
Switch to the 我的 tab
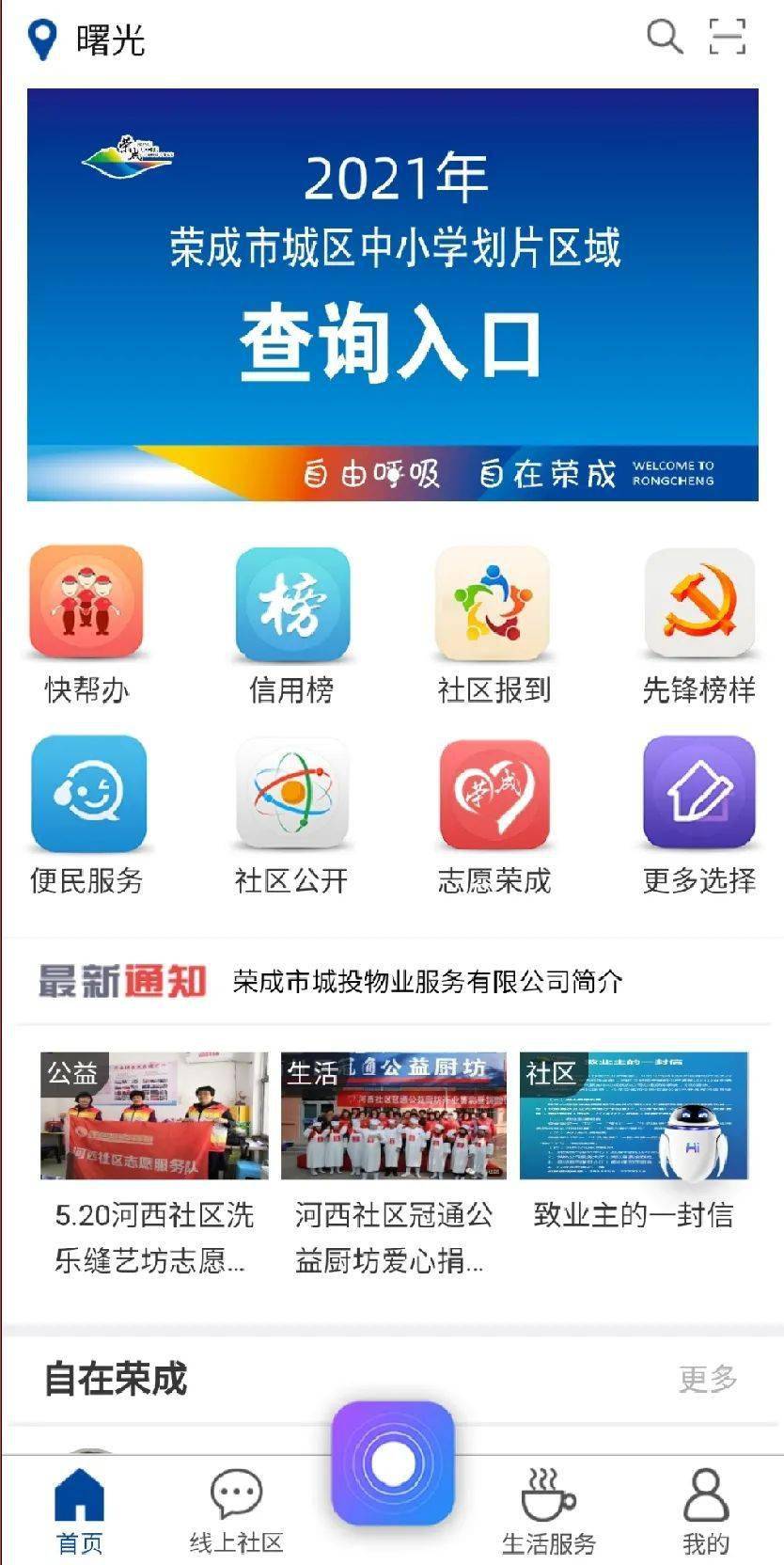[x=705, y=1510]
